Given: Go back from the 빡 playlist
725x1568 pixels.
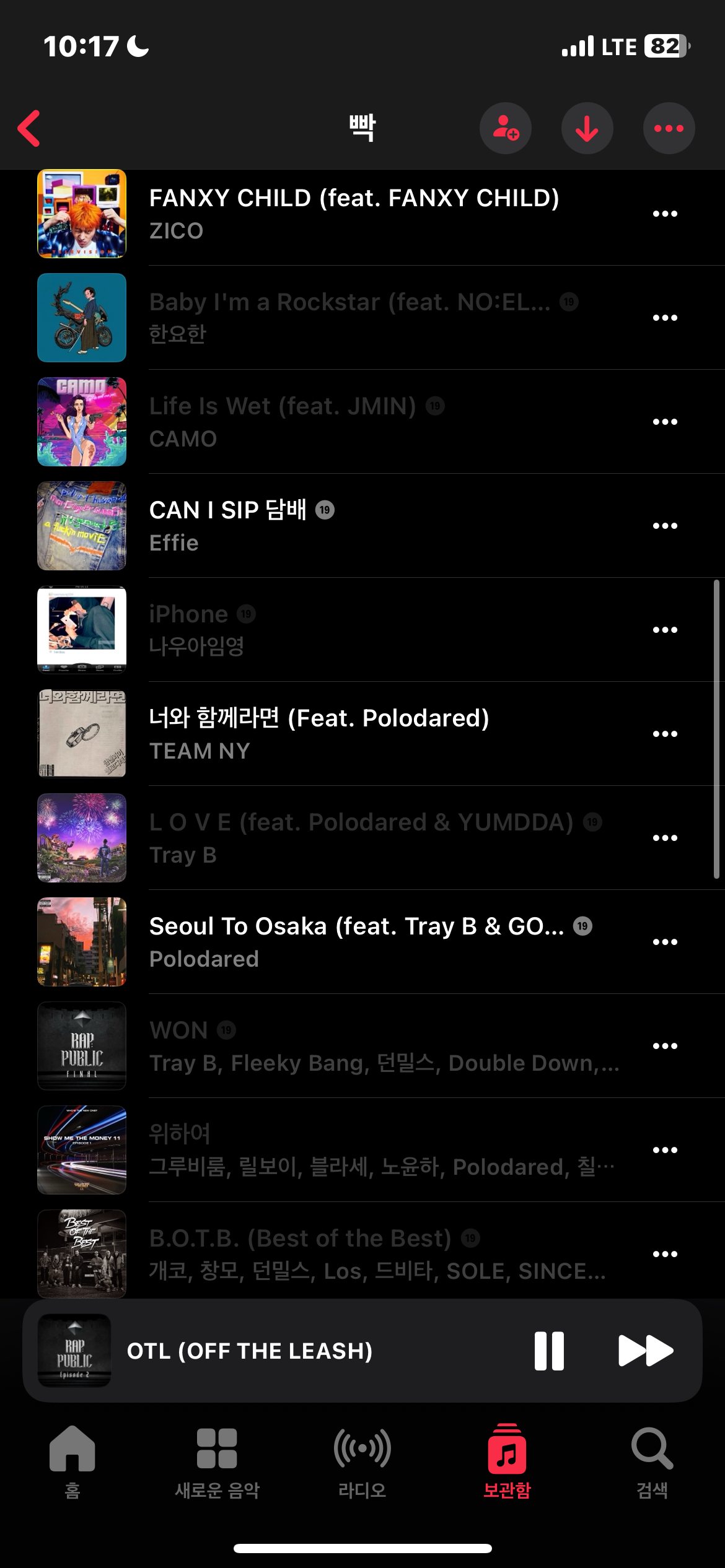Looking at the screenshot, I should click(29, 128).
